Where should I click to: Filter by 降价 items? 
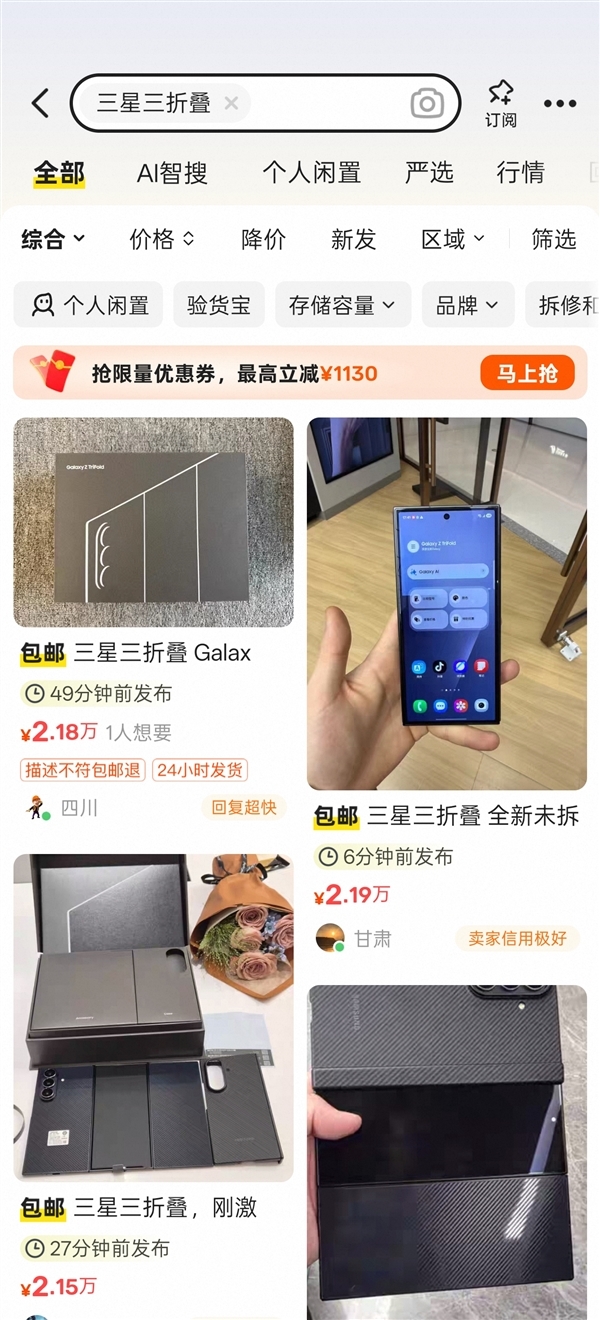(263, 239)
